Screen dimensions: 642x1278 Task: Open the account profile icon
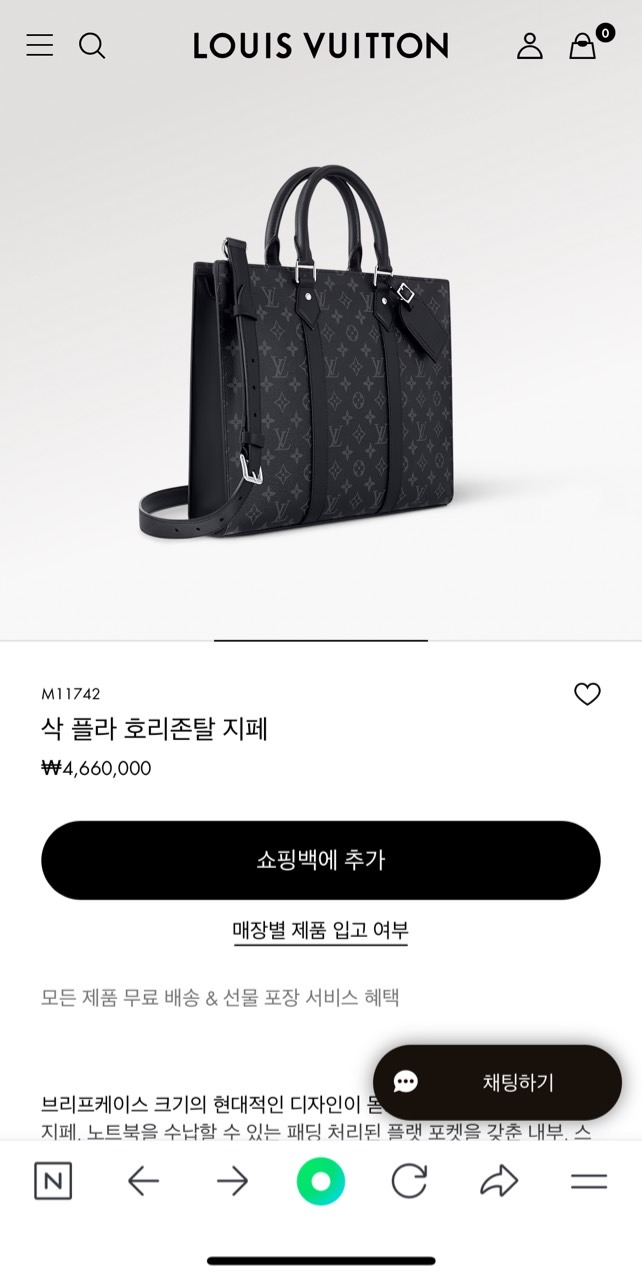pyautogui.click(x=529, y=45)
